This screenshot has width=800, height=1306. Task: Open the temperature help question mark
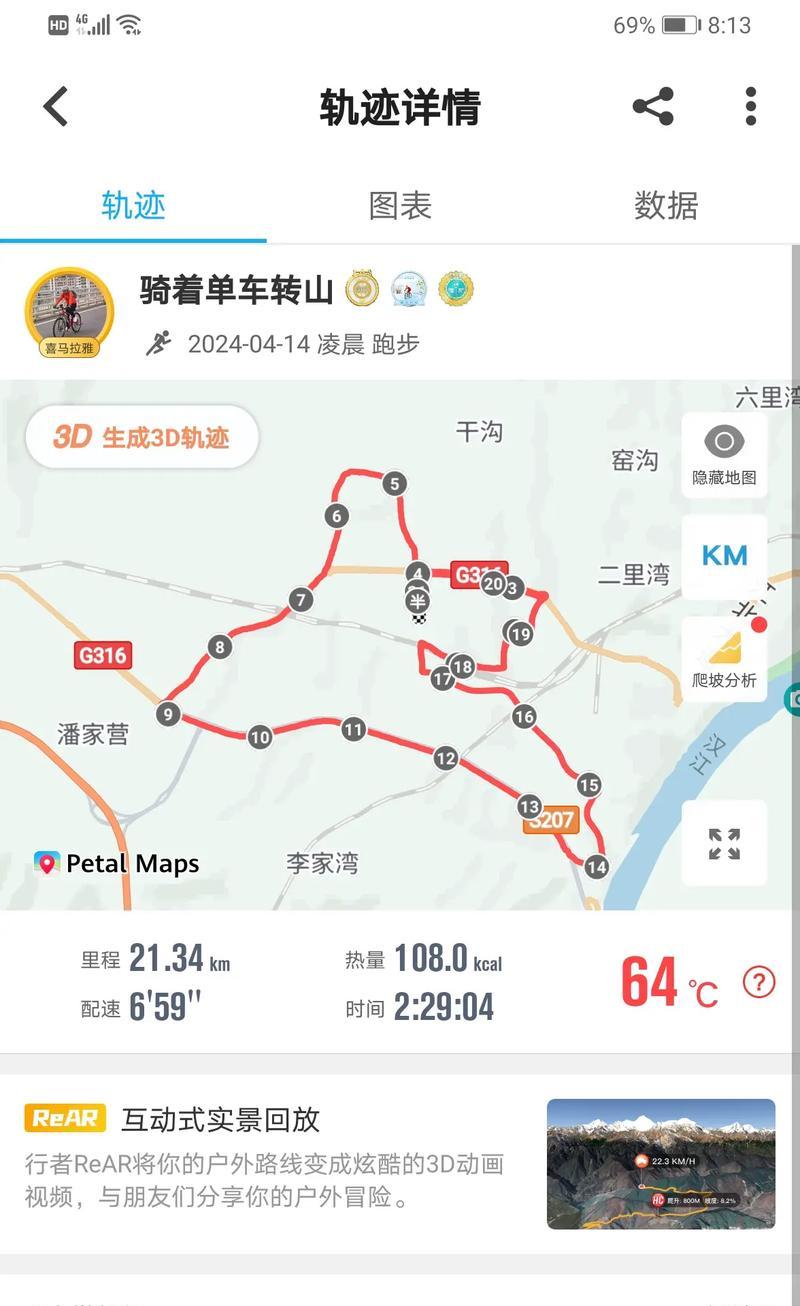tap(759, 982)
